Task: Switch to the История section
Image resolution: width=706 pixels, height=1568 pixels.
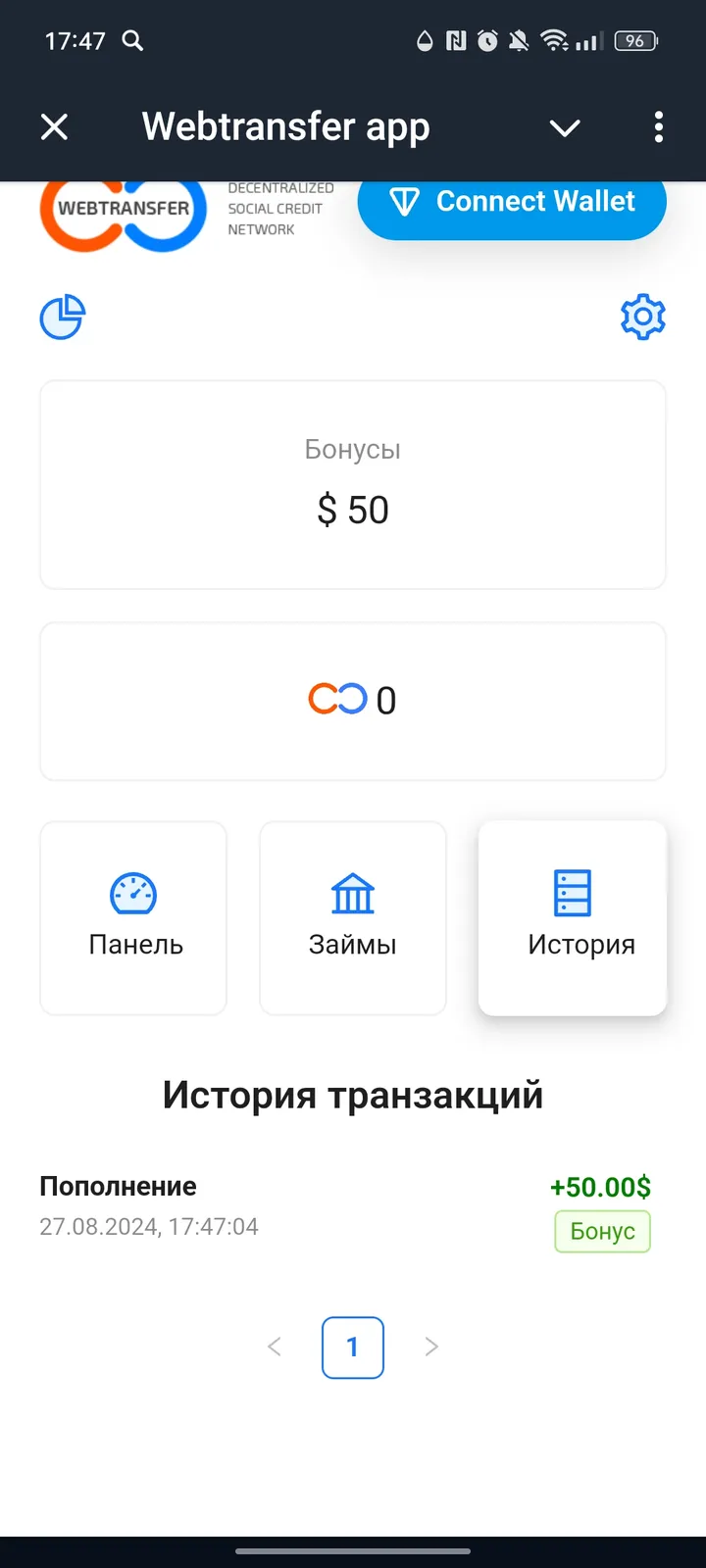Action: tap(573, 917)
